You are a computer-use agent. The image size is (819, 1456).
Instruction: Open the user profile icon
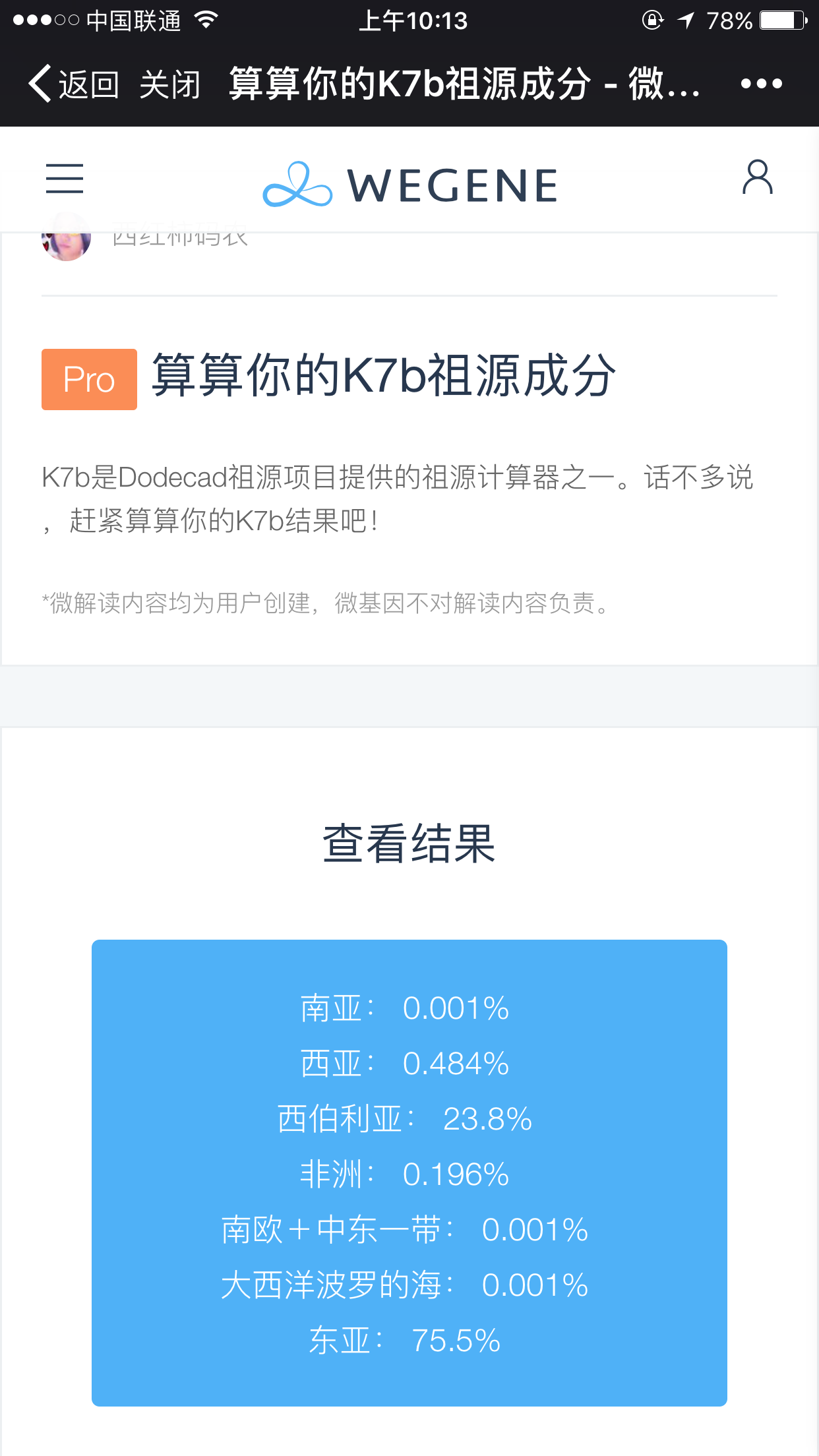tap(757, 177)
